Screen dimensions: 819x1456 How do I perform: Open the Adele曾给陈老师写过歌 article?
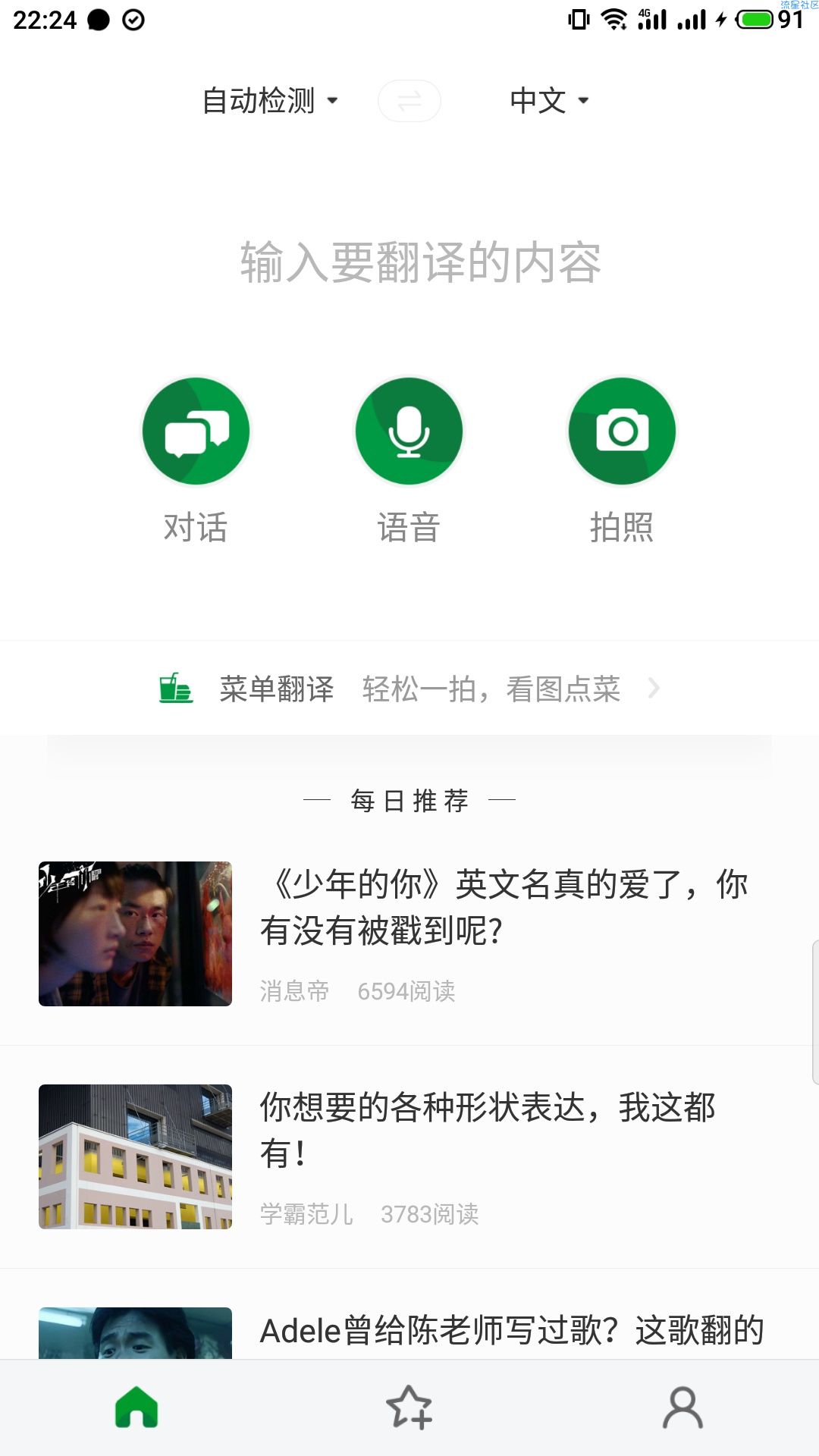click(409, 1315)
